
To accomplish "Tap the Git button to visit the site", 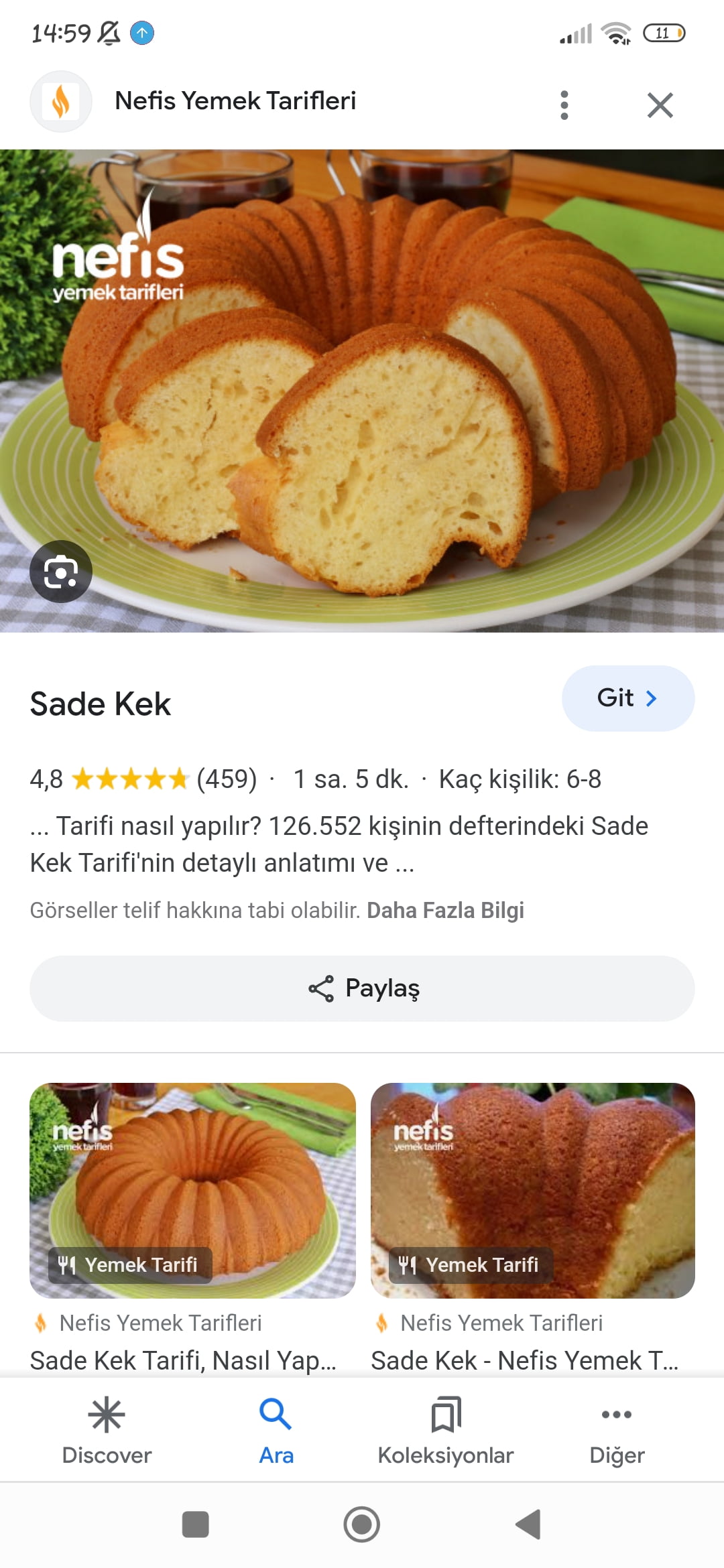I will pyautogui.click(x=628, y=698).
